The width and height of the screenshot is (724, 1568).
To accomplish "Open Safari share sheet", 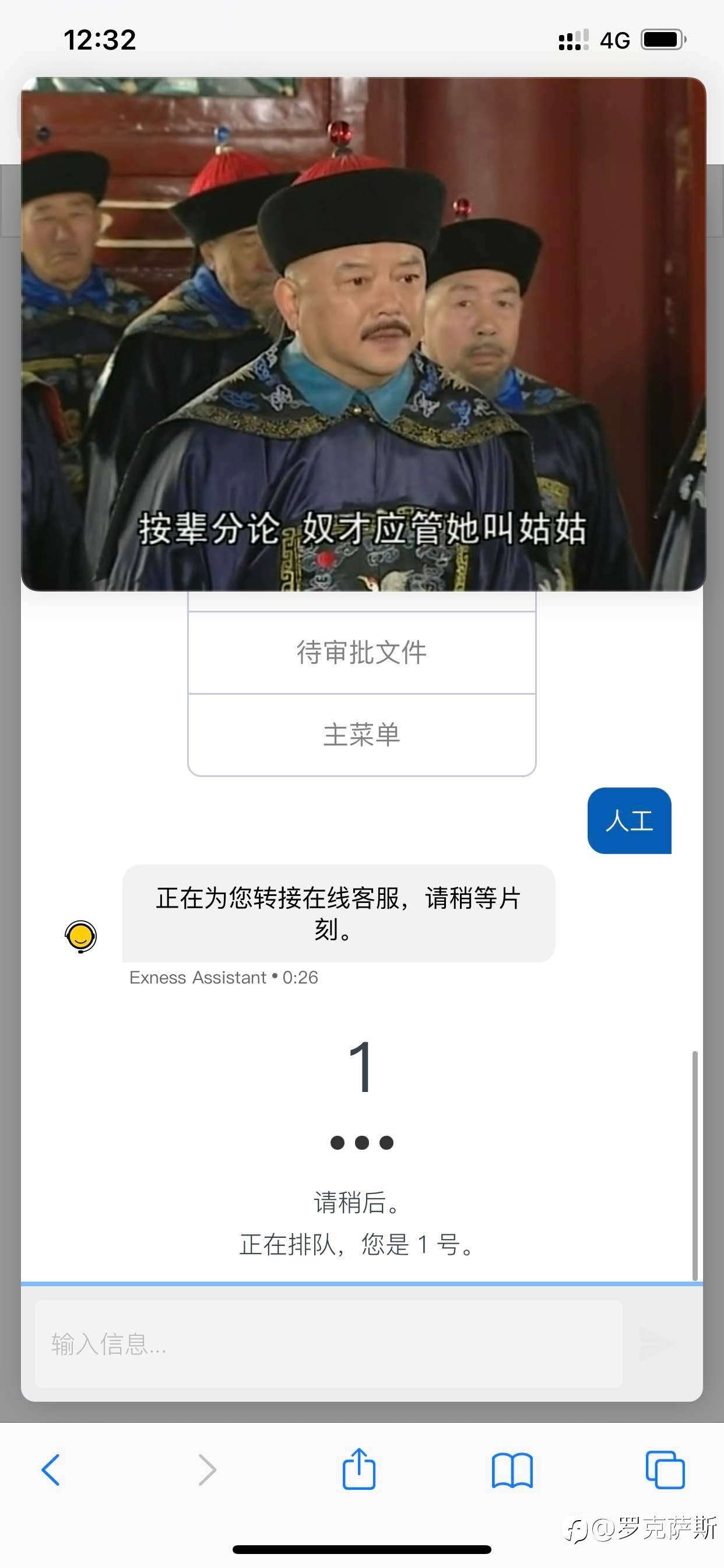I will coord(359,1470).
